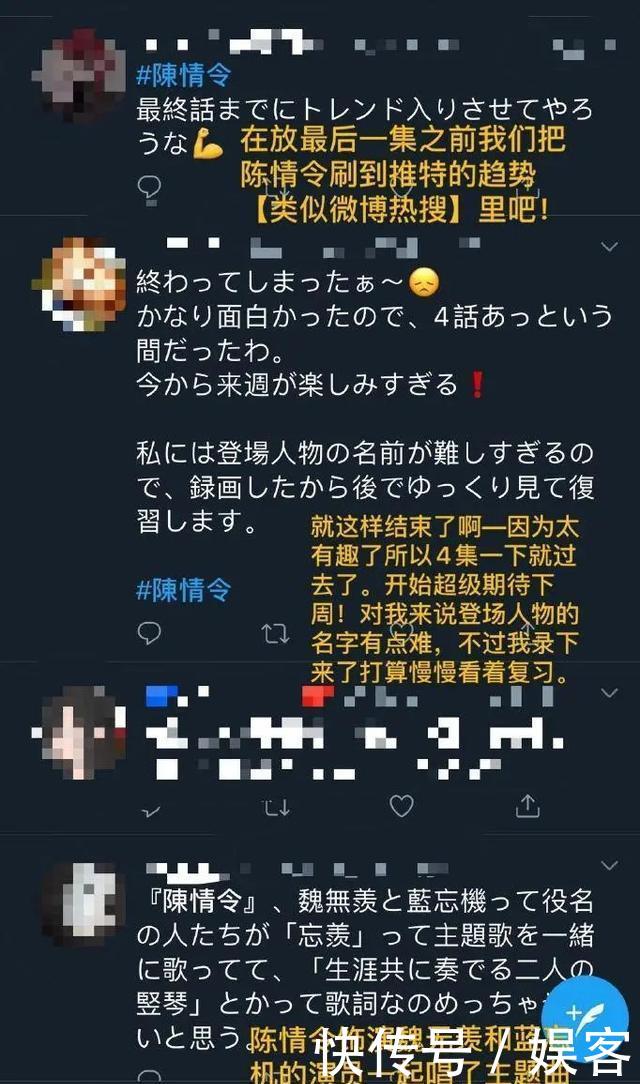640x1084 pixels.
Task: Retweet the tweet with pixelated text
Action: [x=276, y=807]
